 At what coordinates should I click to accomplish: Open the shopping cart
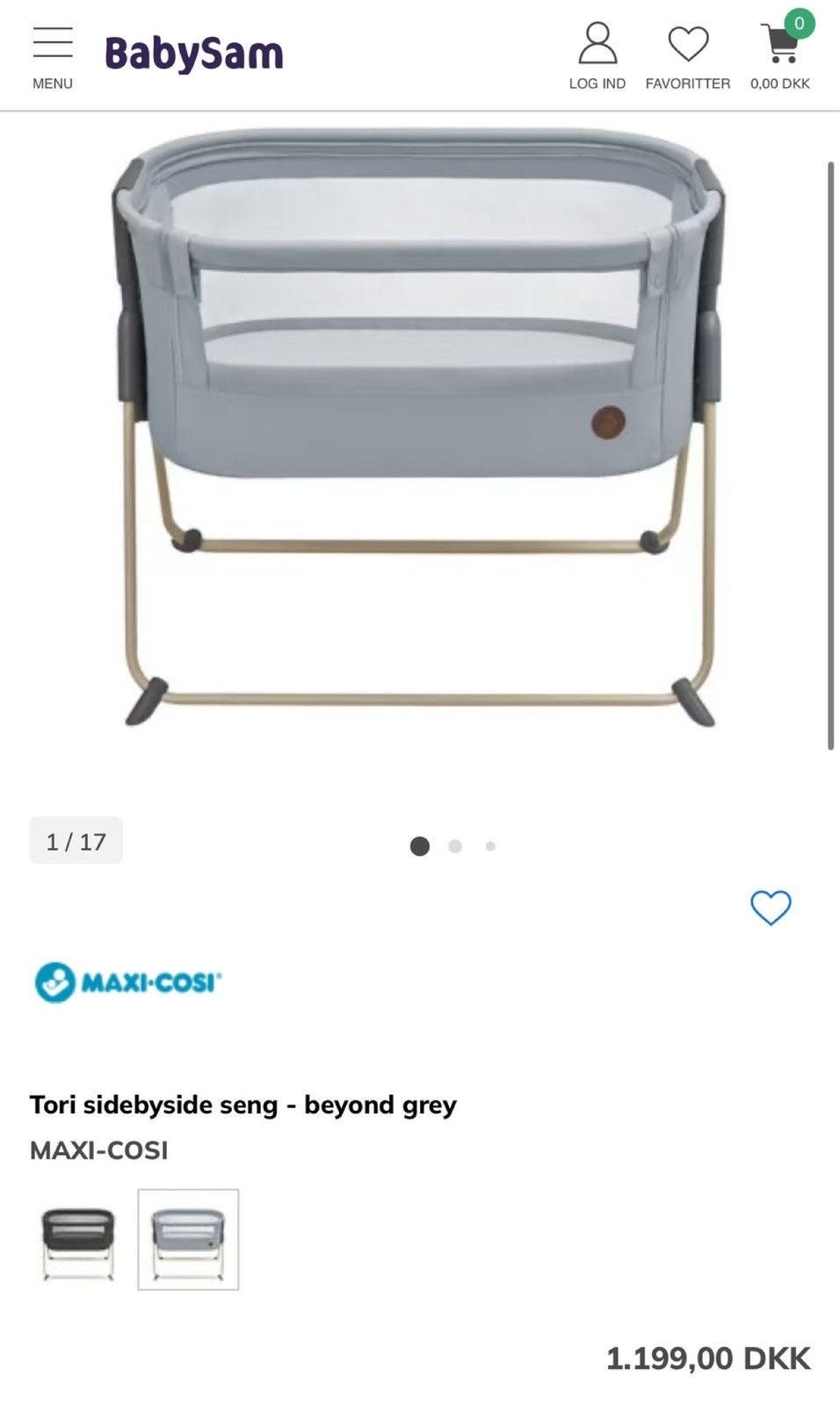point(780,53)
